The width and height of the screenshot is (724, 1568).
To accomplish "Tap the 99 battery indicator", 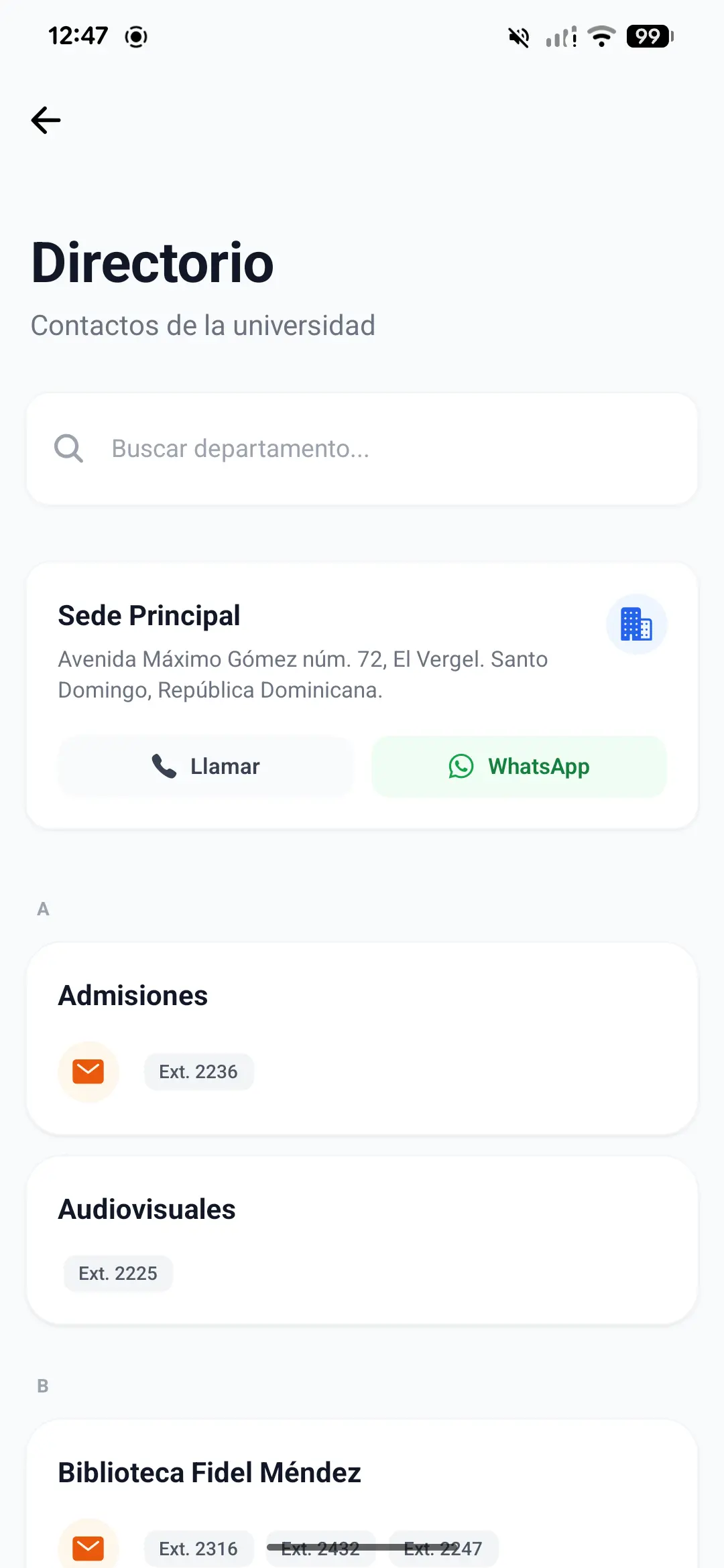I will (x=648, y=37).
